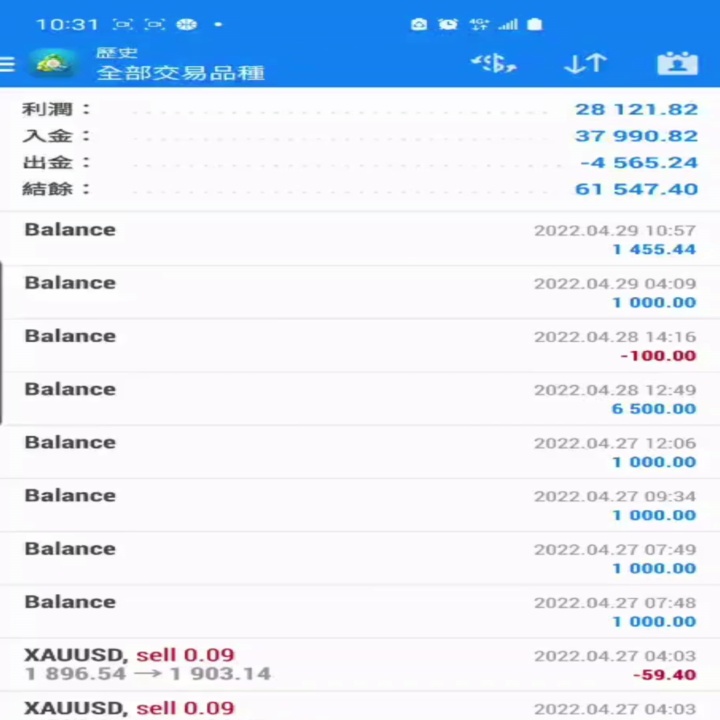
Task: Open the date range calendar icon
Action: pos(677,63)
